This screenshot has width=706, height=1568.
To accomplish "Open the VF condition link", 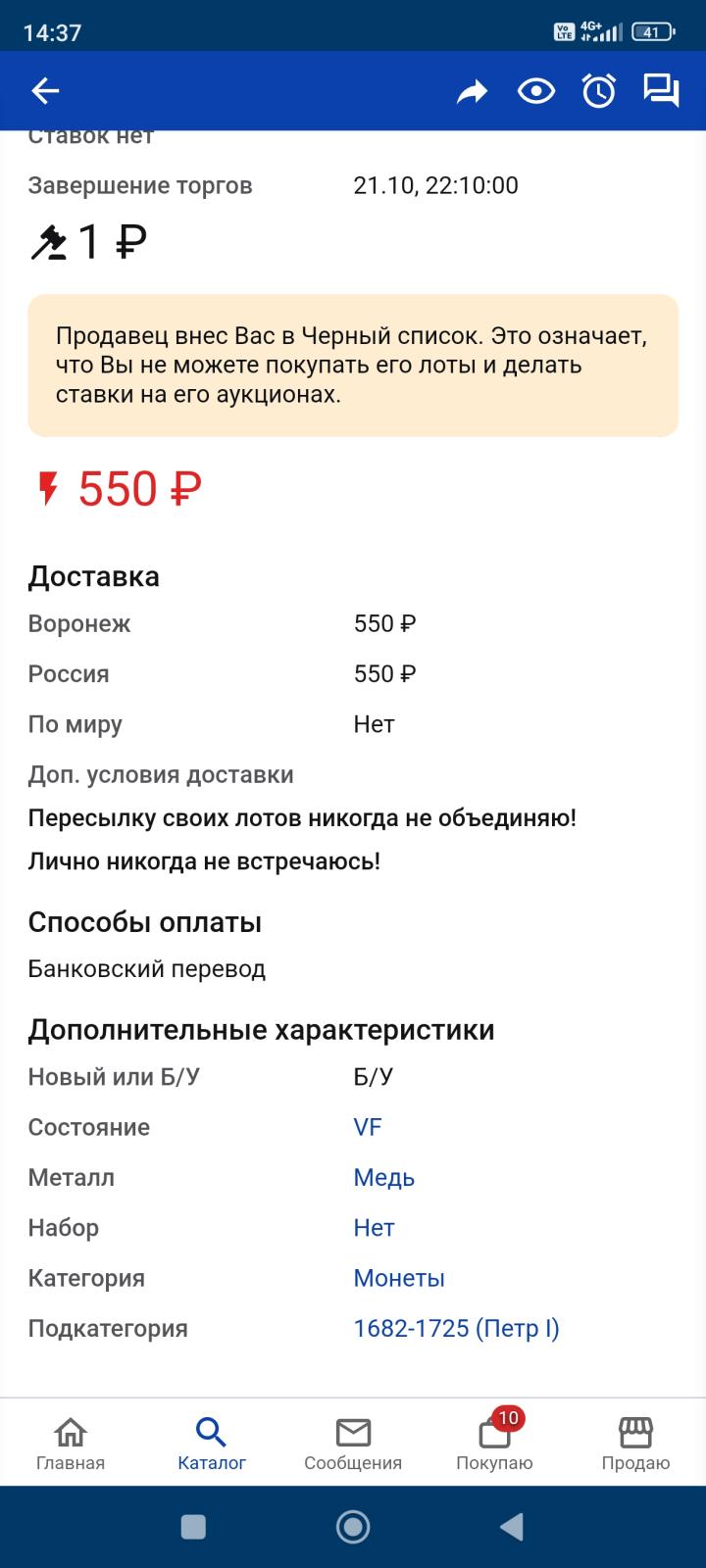I will coord(368,1127).
